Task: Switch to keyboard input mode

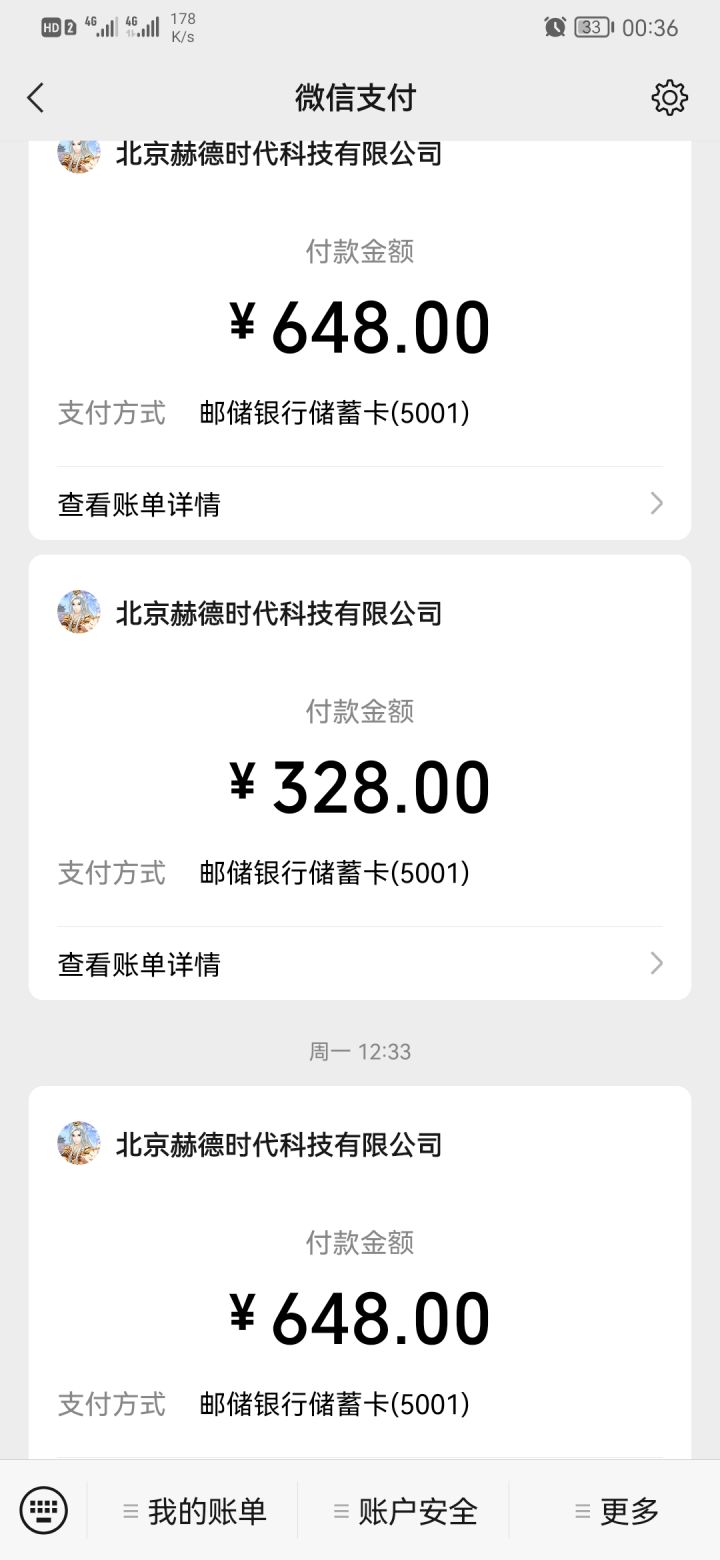Action: [x=44, y=1510]
